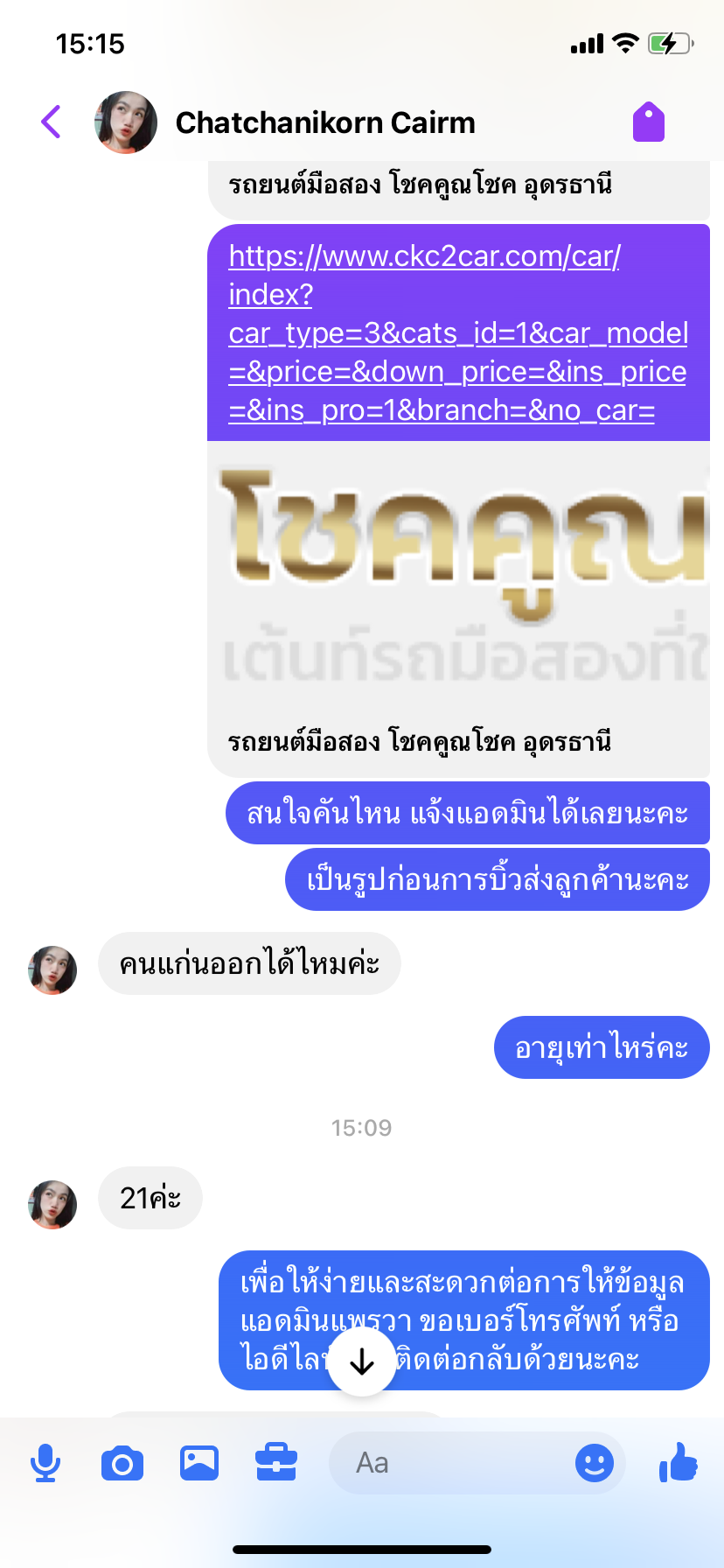Choose an image from the gallery
The image size is (724, 1568).
[199, 1463]
